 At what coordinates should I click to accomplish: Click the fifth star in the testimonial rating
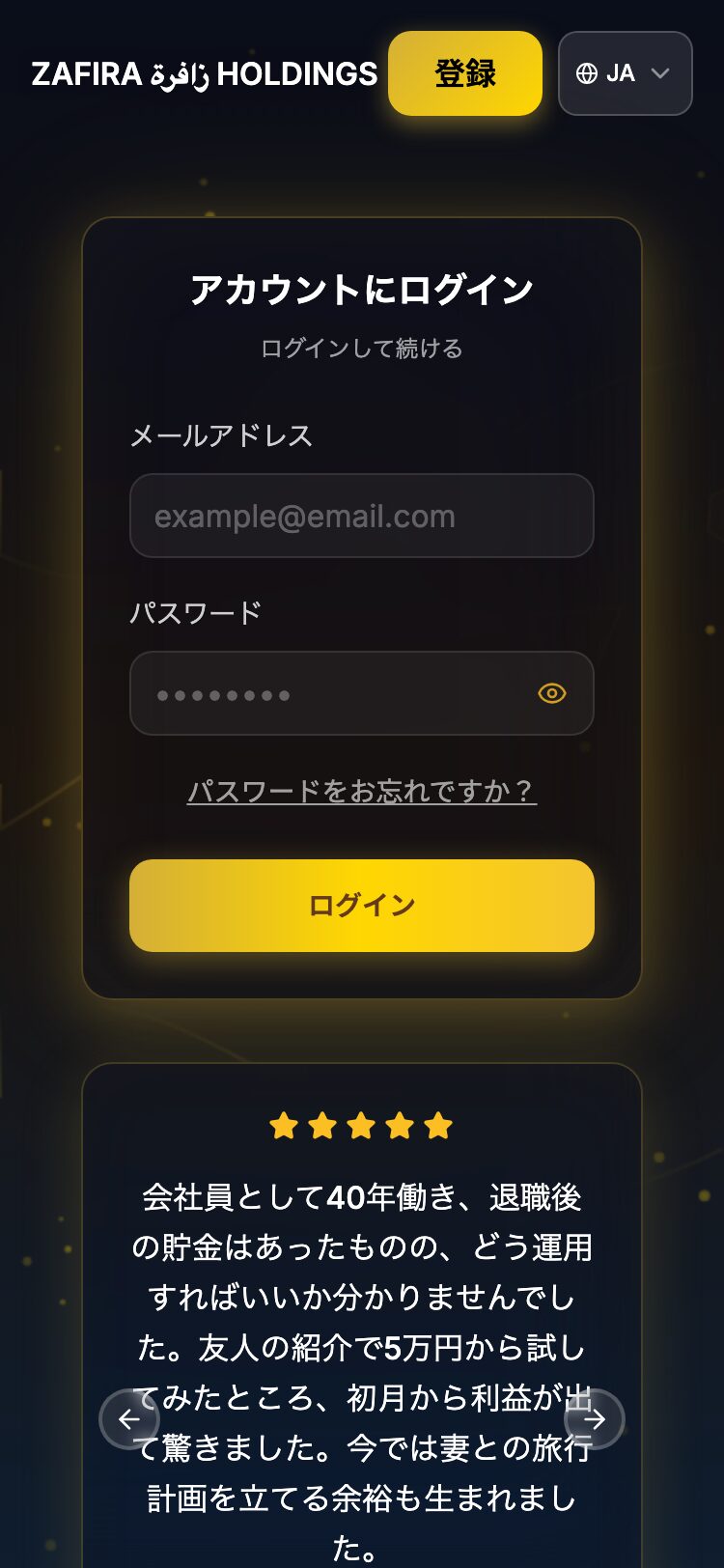(x=438, y=1125)
